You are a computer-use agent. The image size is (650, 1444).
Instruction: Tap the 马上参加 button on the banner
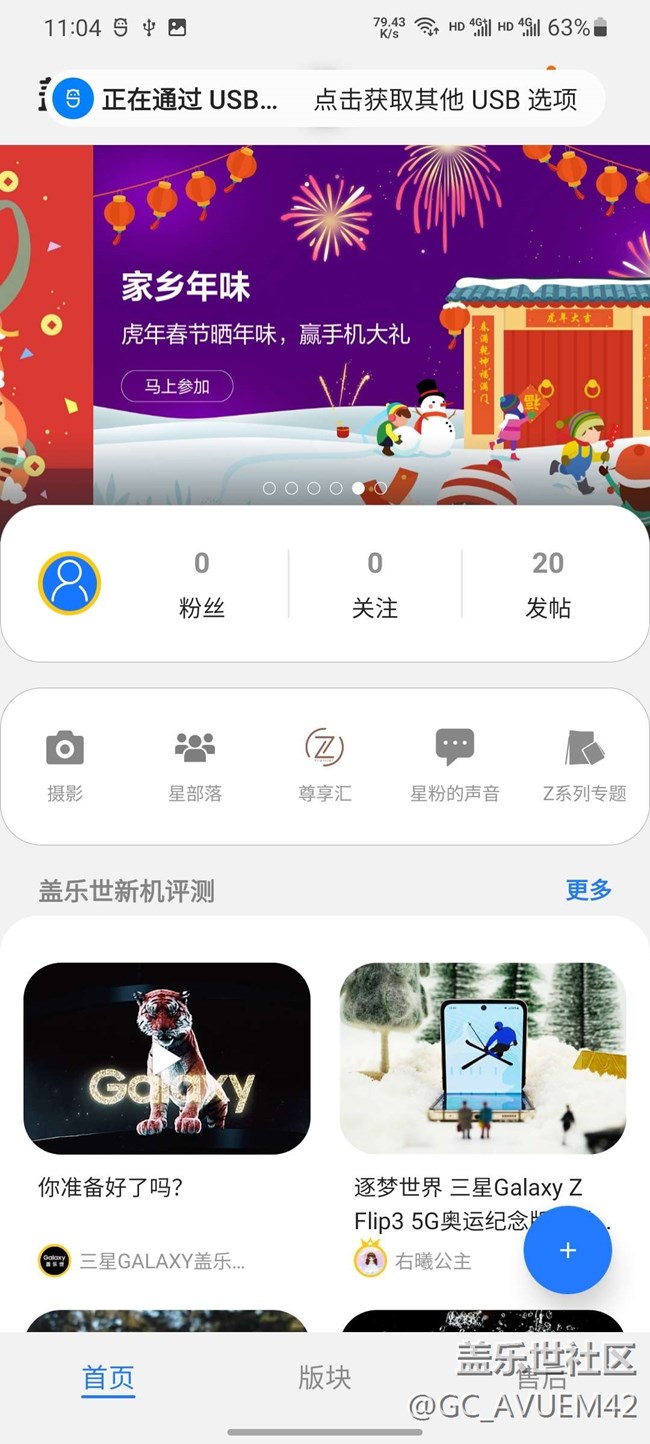177,386
